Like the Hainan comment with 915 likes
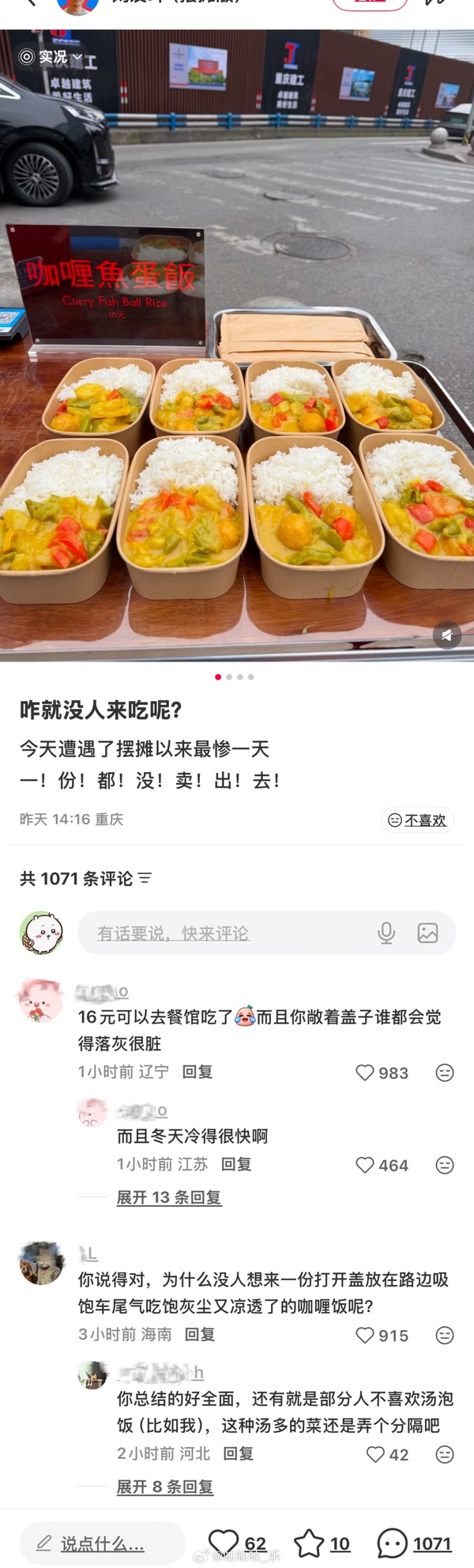 (x=365, y=1335)
